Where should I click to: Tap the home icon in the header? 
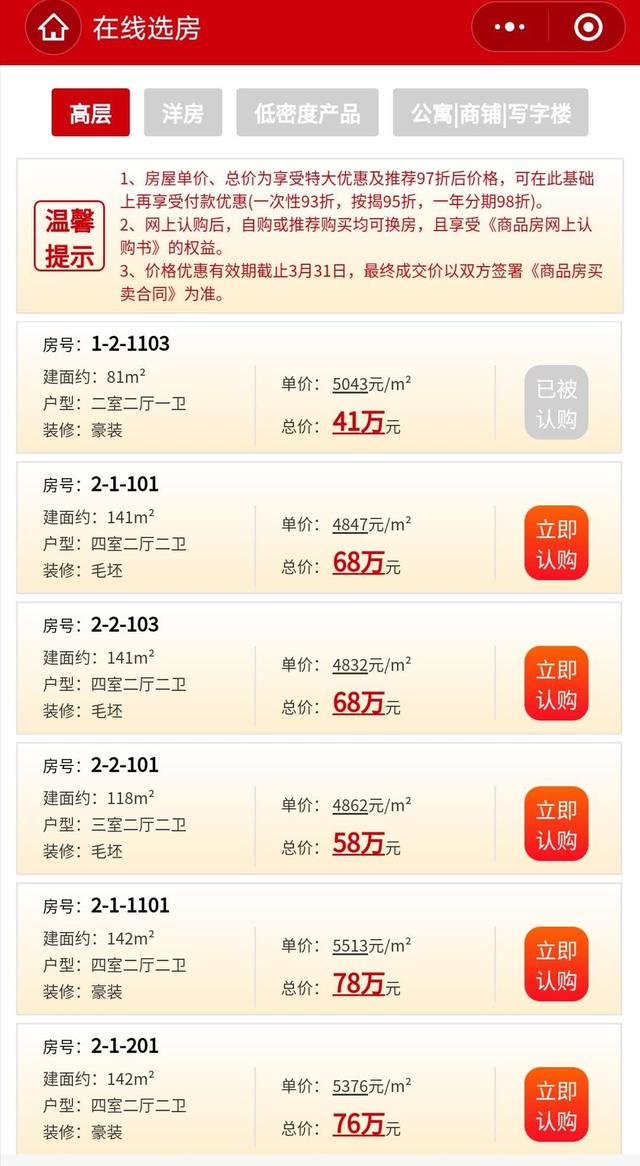pyautogui.click(x=54, y=28)
